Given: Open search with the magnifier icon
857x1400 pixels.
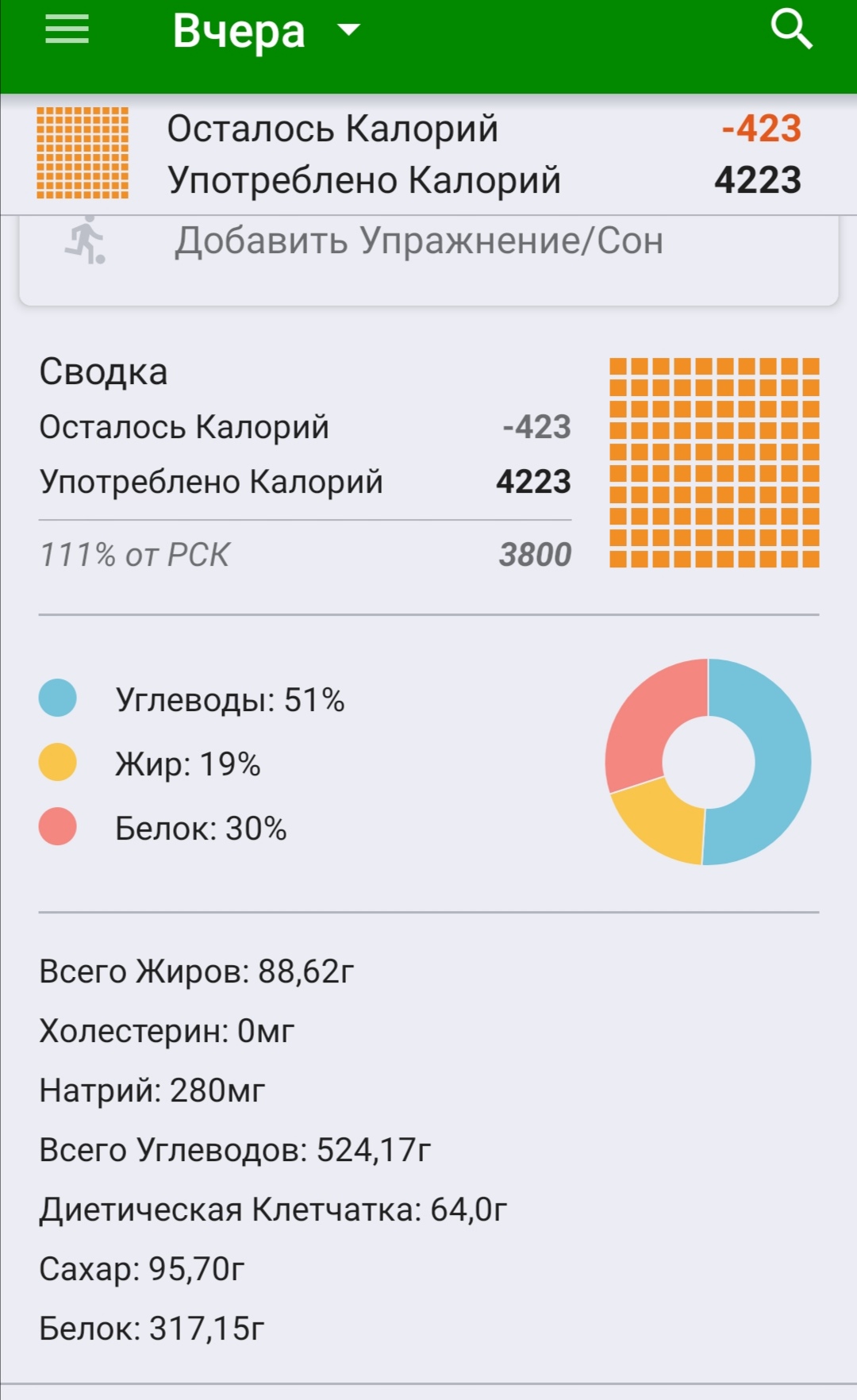Looking at the screenshot, I should [791, 30].
